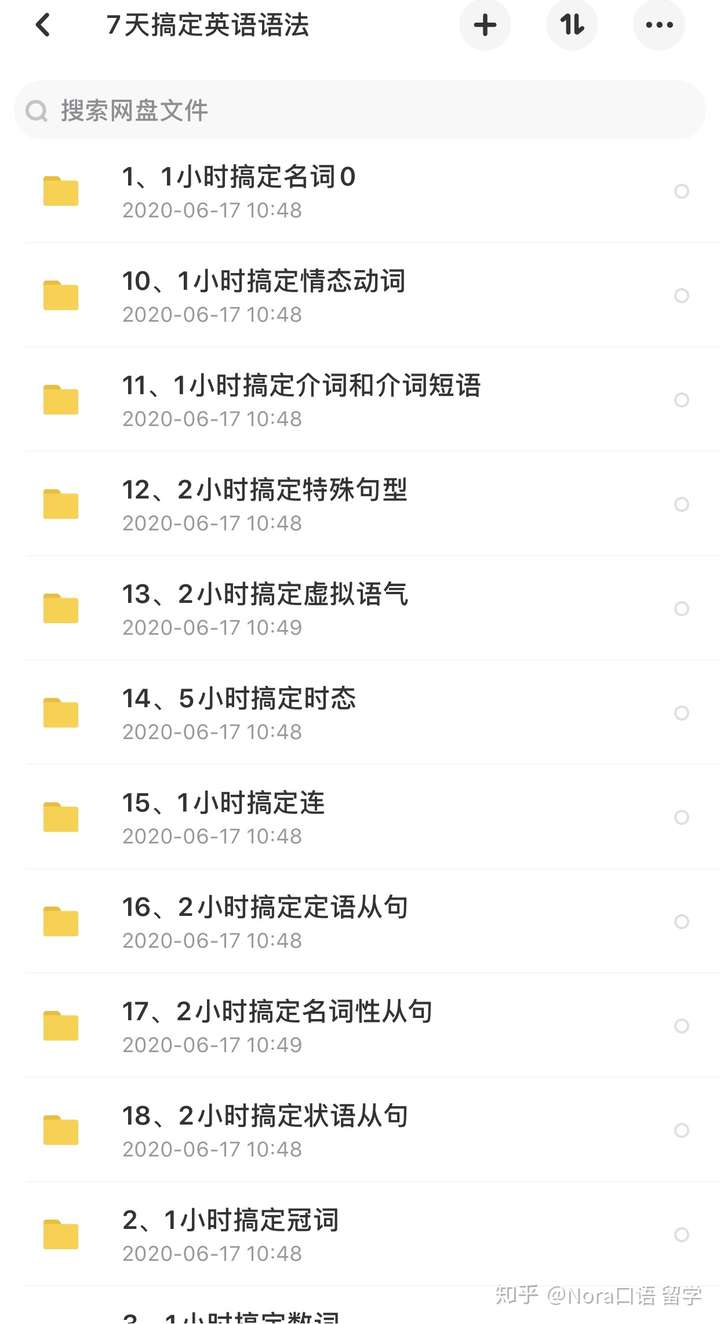Open folder 18、2小时搞定状语从句

point(264,1130)
